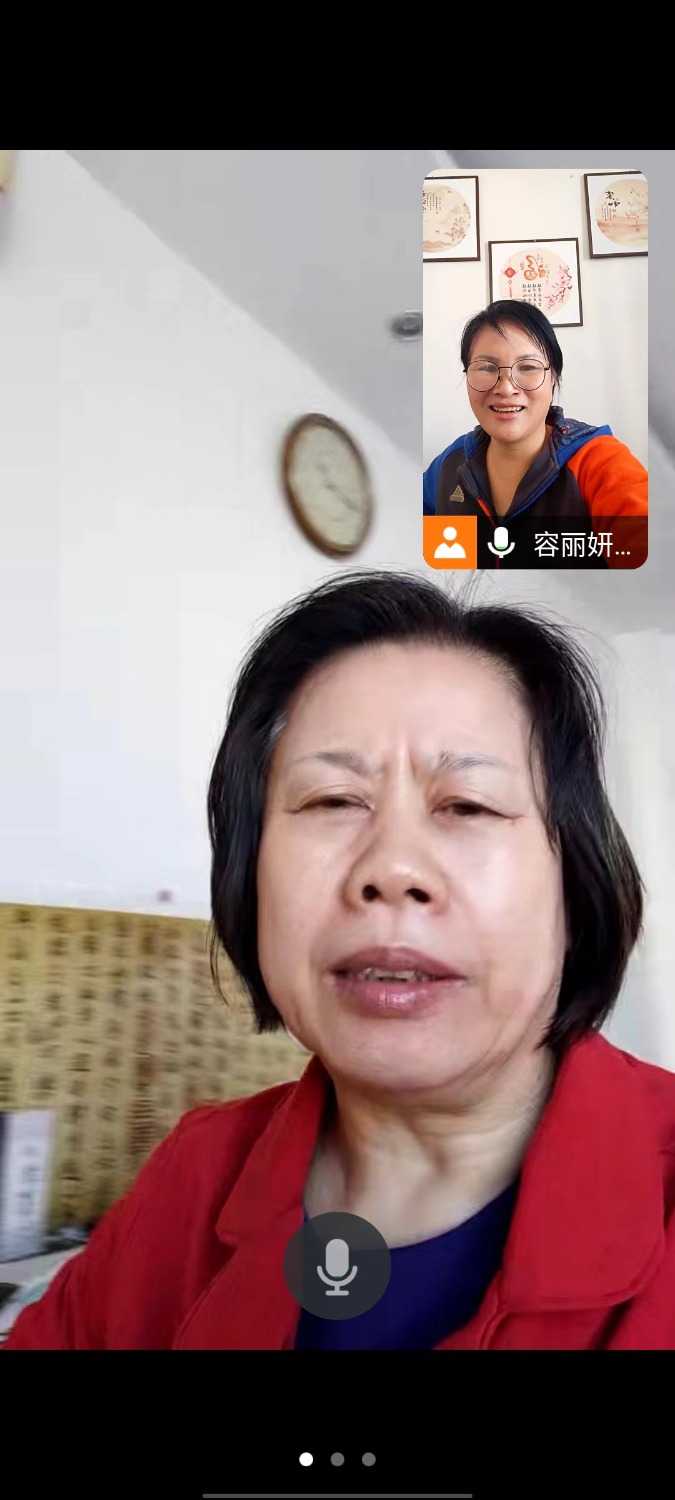Select the second page indicator dot
This screenshot has width=675, height=1500.
coord(337,1459)
